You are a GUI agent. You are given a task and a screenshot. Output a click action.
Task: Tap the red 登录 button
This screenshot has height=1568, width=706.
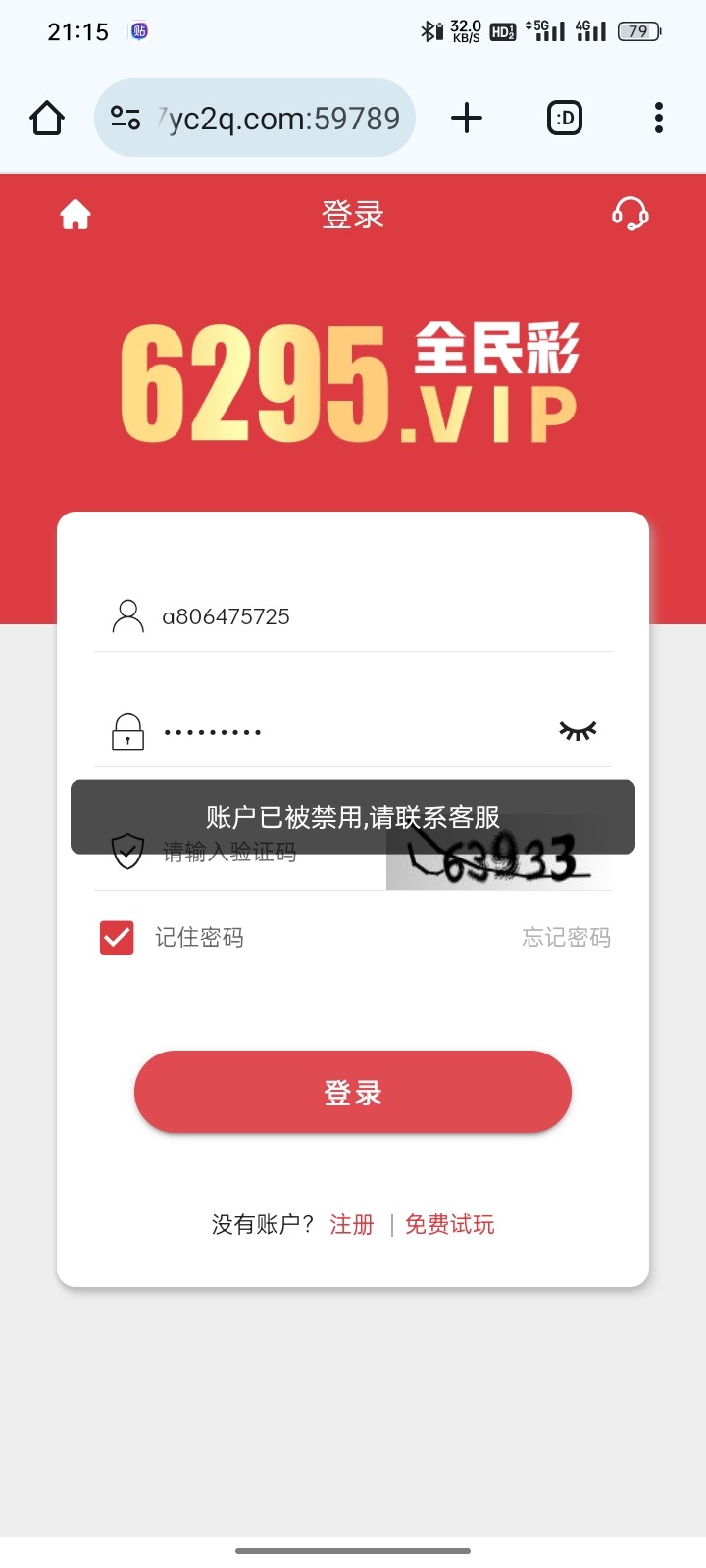[353, 1092]
